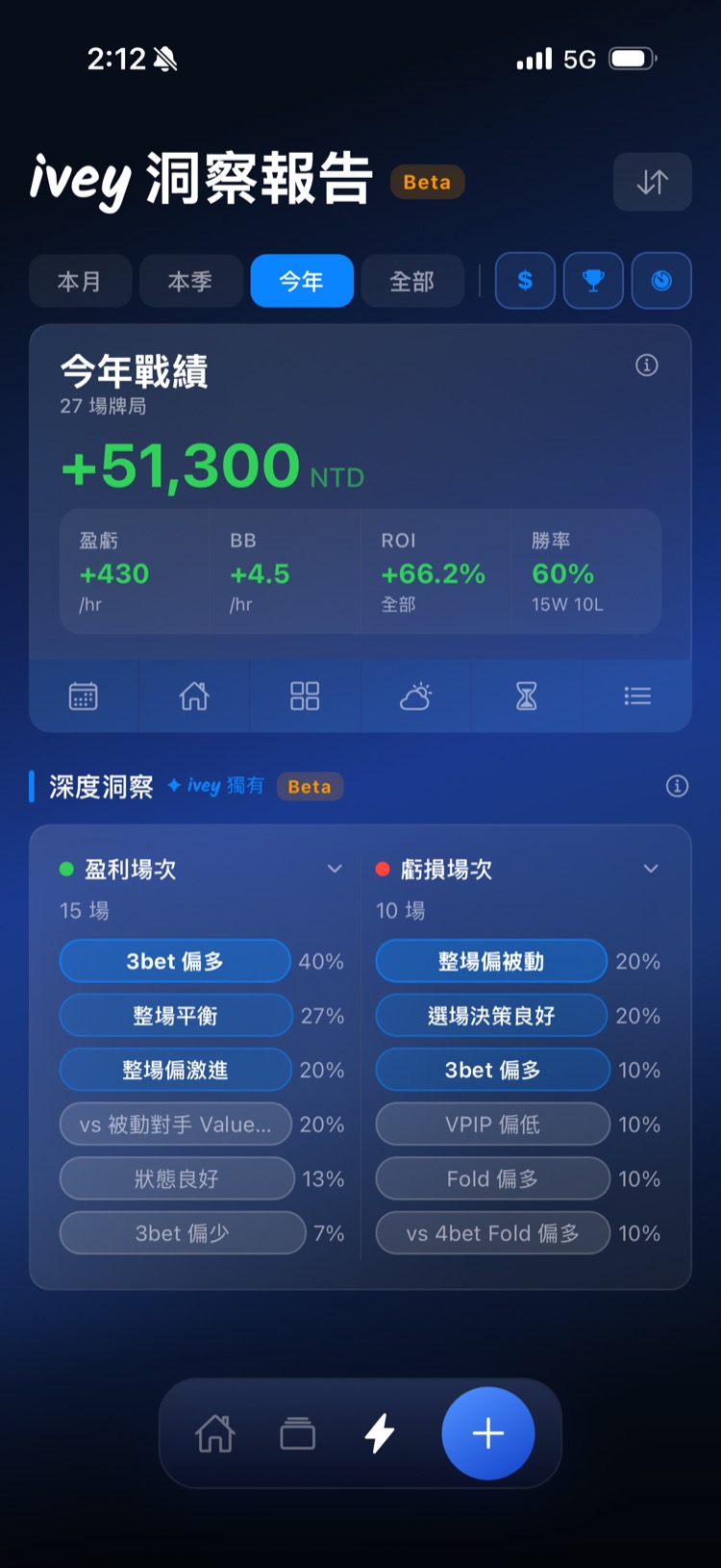The width and height of the screenshot is (721, 1568).
Task: Switch to the 本月 tab
Action: (x=80, y=281)
